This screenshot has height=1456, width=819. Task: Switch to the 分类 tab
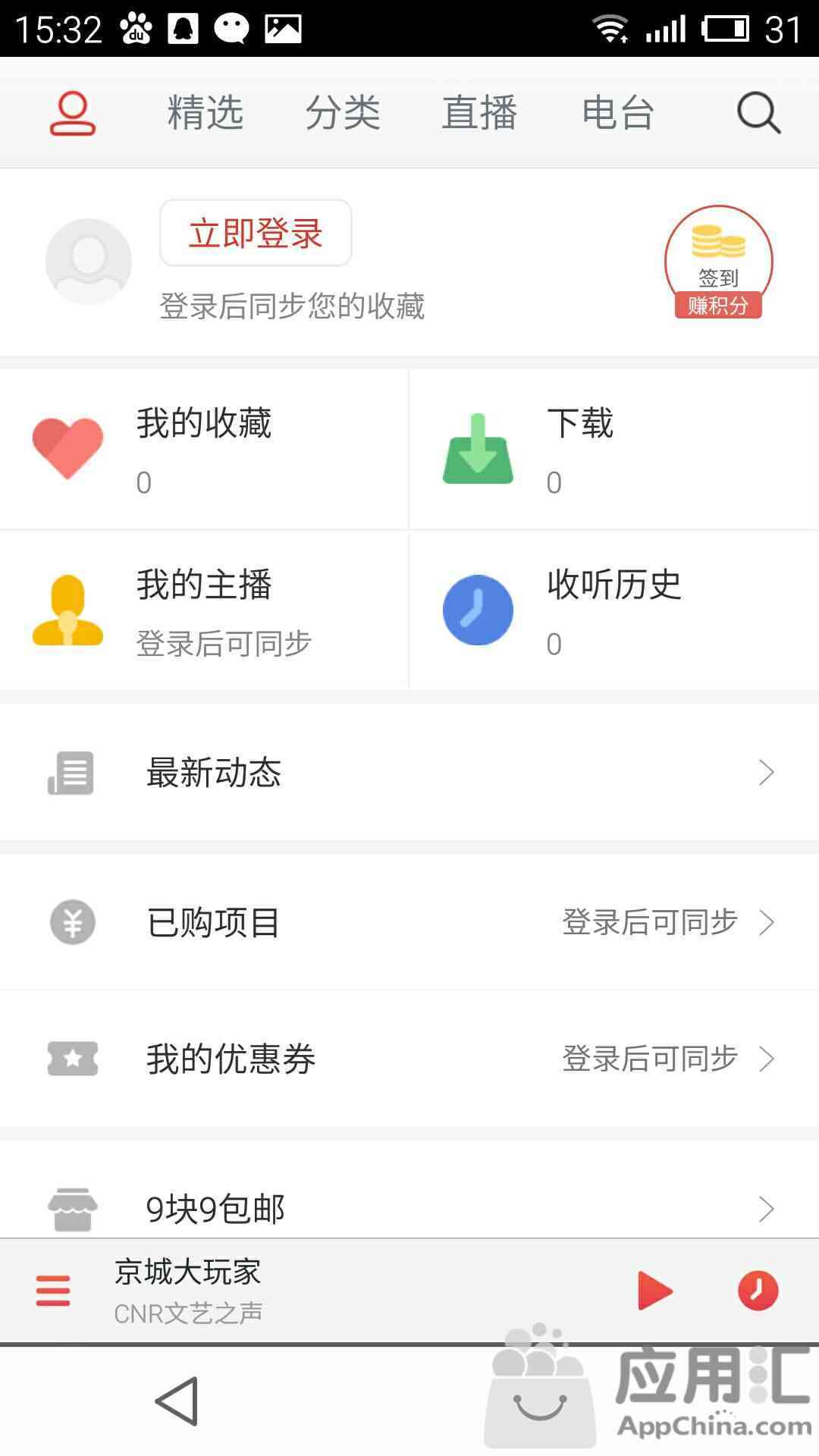pyautogui.click(x=343, y=113)
